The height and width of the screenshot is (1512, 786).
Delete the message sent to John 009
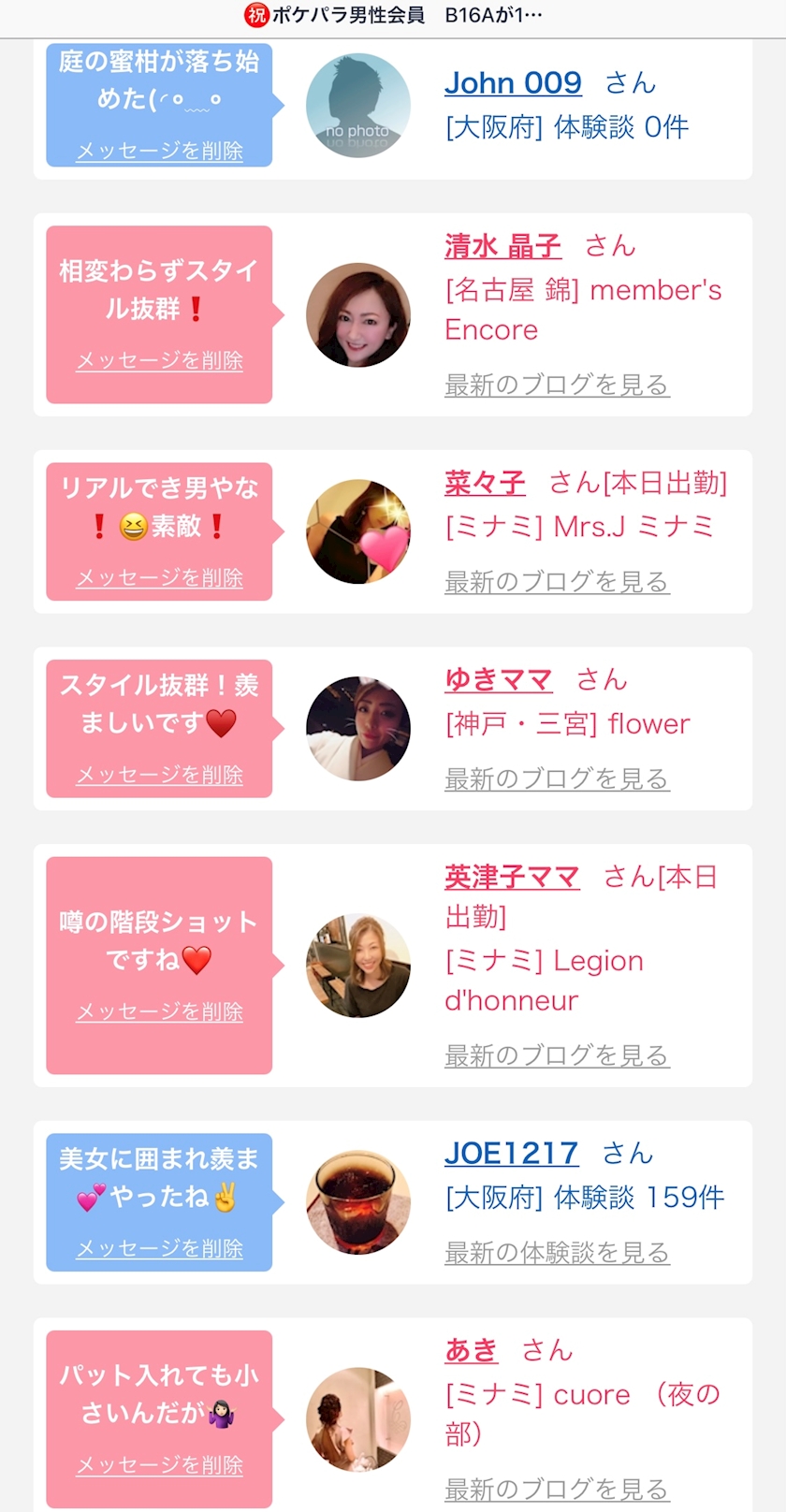point(159,151)
